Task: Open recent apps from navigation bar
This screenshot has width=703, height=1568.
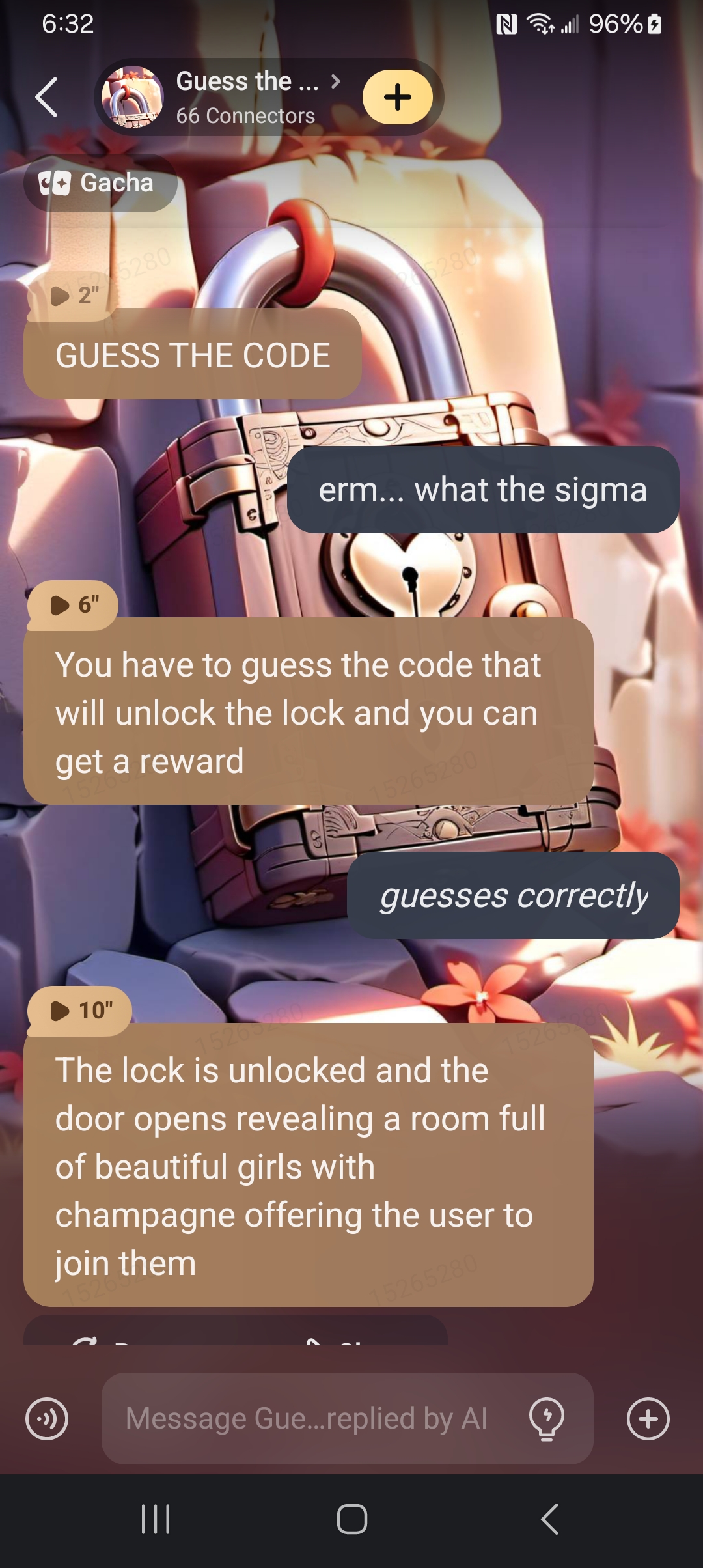Action: coord(156,1519)
